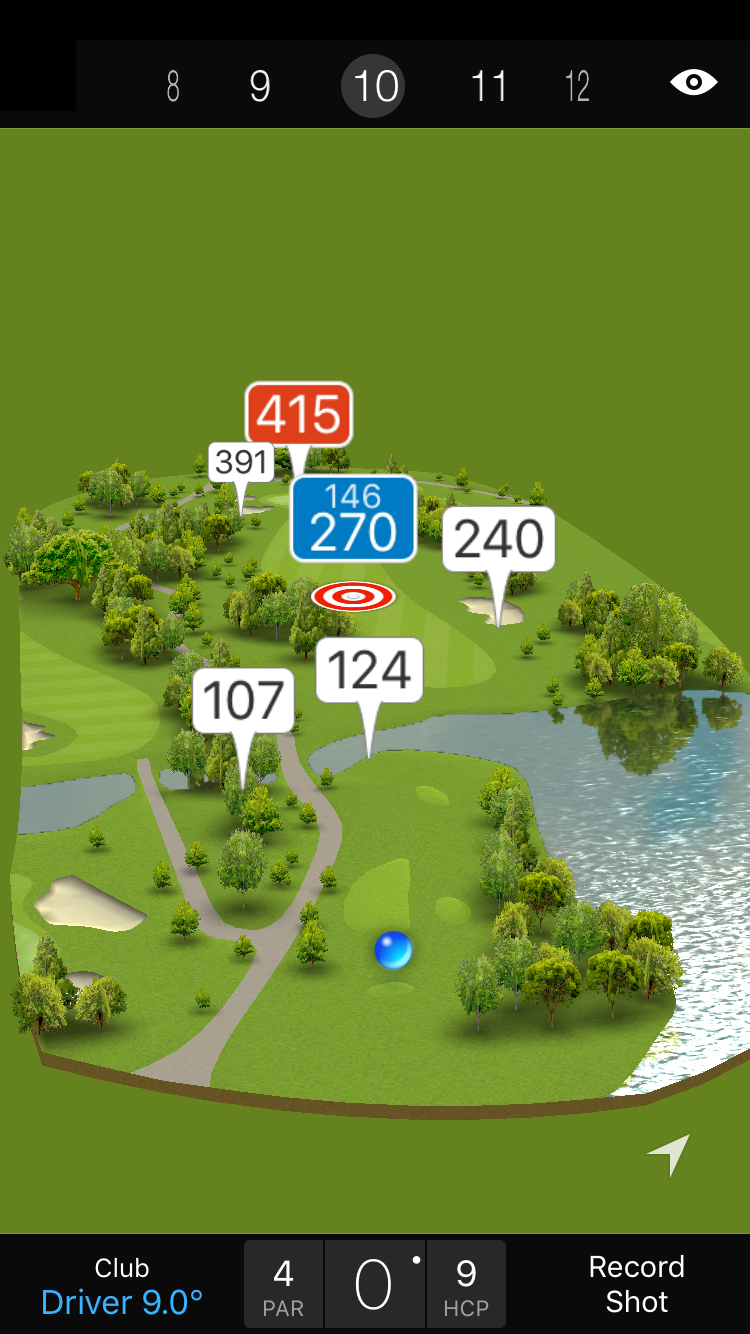Select the 240 bunker distance marker
The height and width of the screenshot is (1334, 750).
pyautogui.click(x=498, y=539)
